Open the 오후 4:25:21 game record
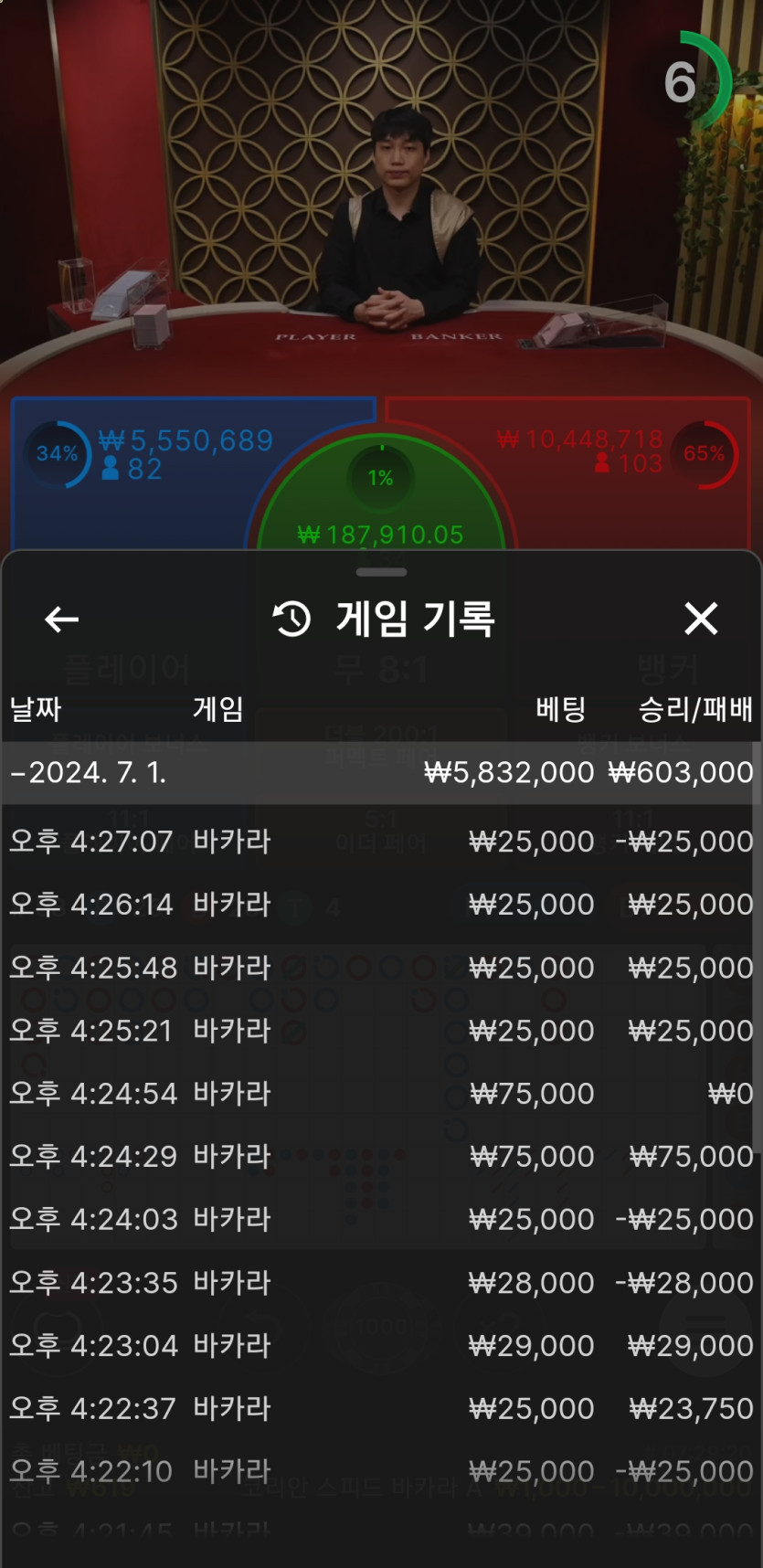This screenshot has width=763, height=1568. (x=380, y=1030)
